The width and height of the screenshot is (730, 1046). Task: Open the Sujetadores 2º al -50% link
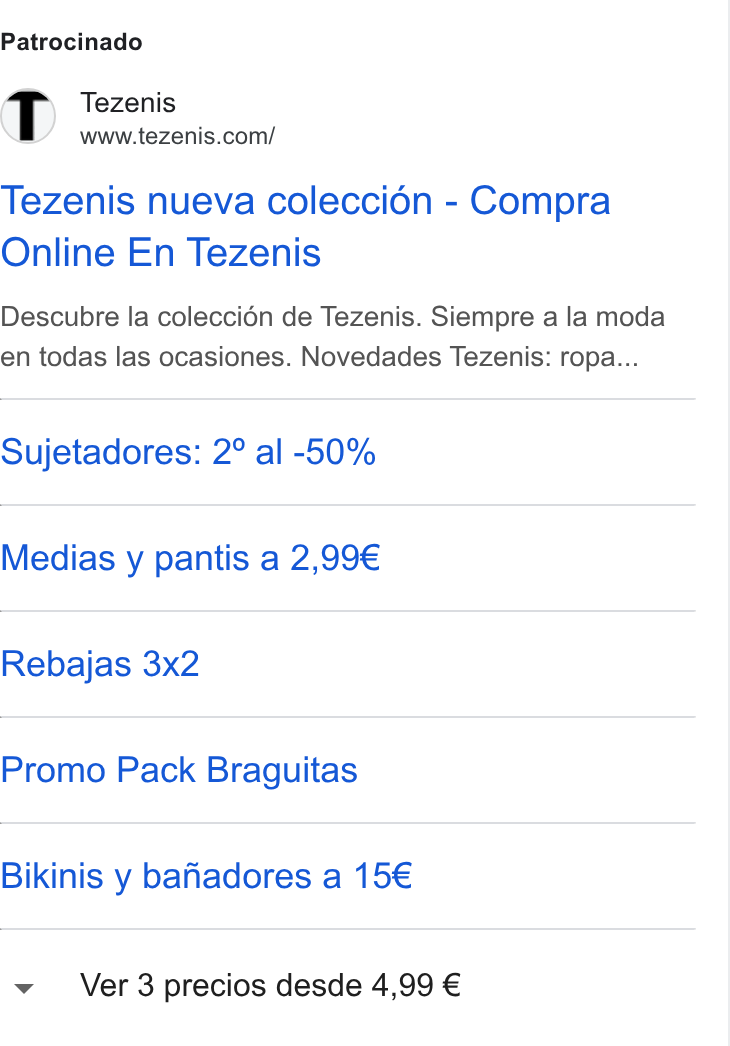188,452
